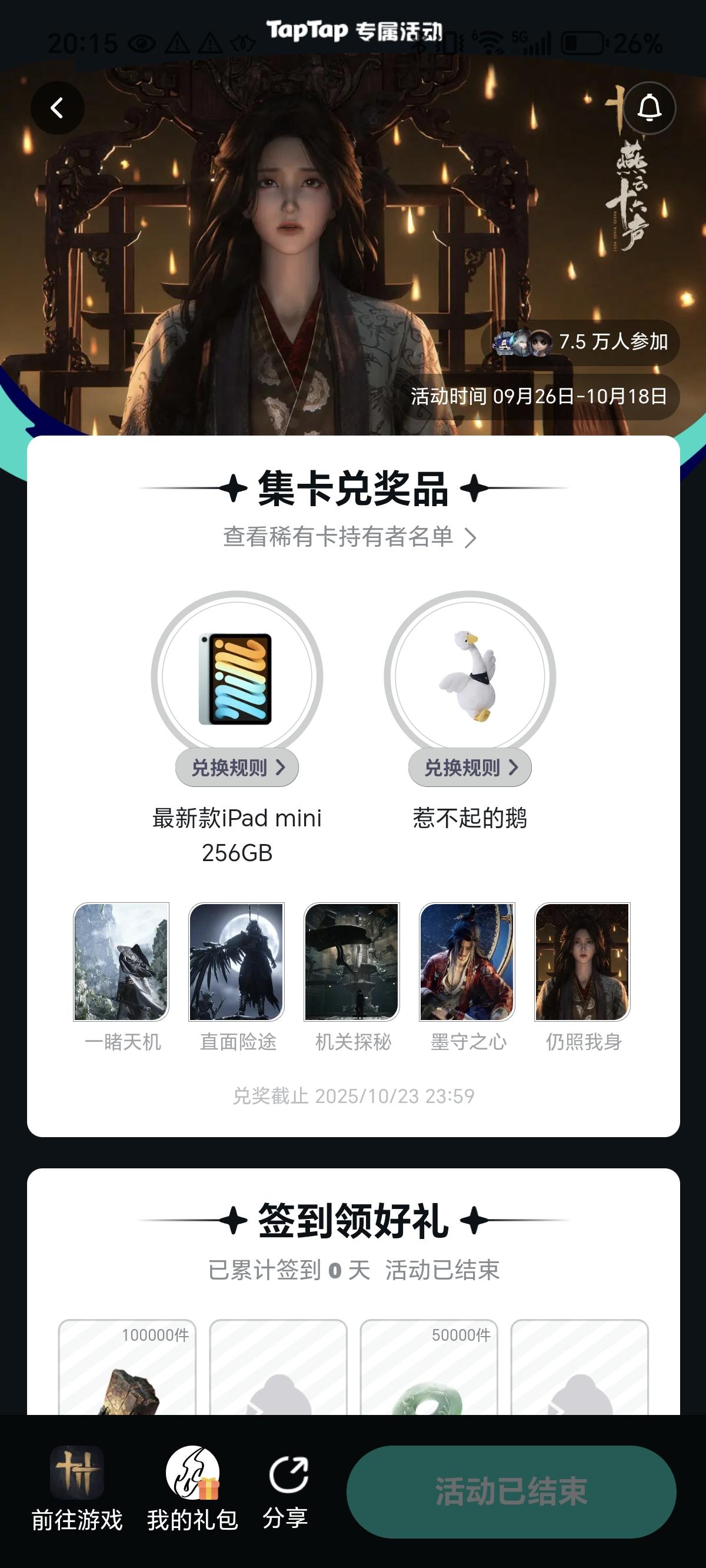View the rare card holders list
Viewport: 706px width, 1568px height.
(350, 537)
